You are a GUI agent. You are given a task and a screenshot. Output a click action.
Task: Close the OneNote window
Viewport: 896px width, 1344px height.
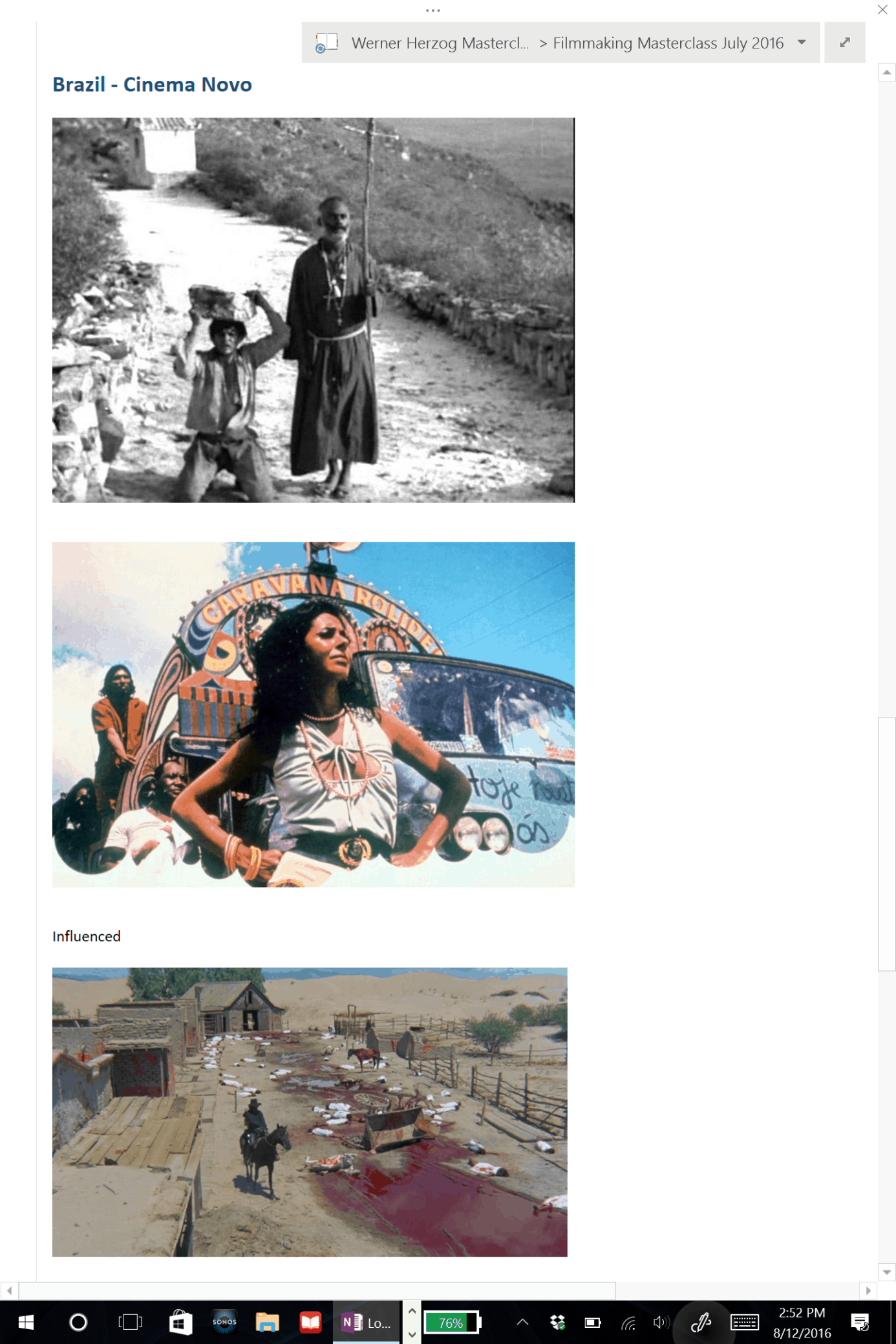coord(882,10)
